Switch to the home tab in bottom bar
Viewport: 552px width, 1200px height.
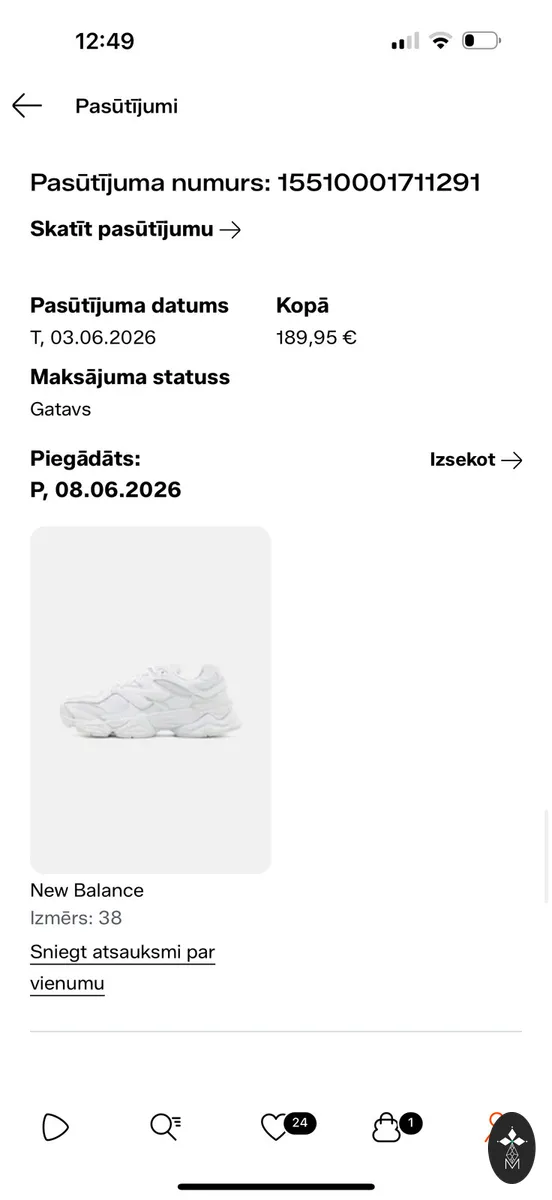[56, 1128]
